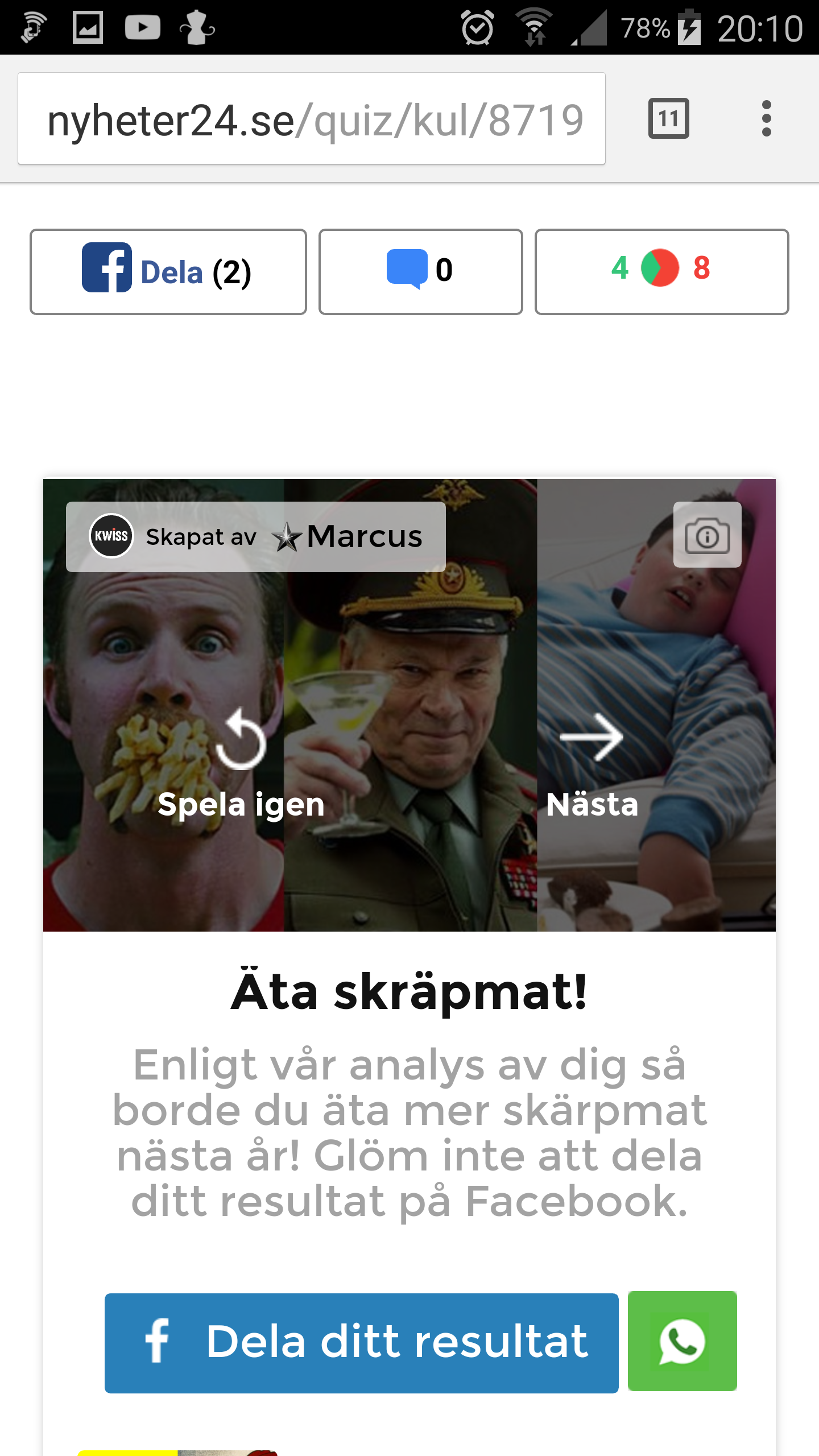Share the result through WhatsApp

[x=682, y=1341]
